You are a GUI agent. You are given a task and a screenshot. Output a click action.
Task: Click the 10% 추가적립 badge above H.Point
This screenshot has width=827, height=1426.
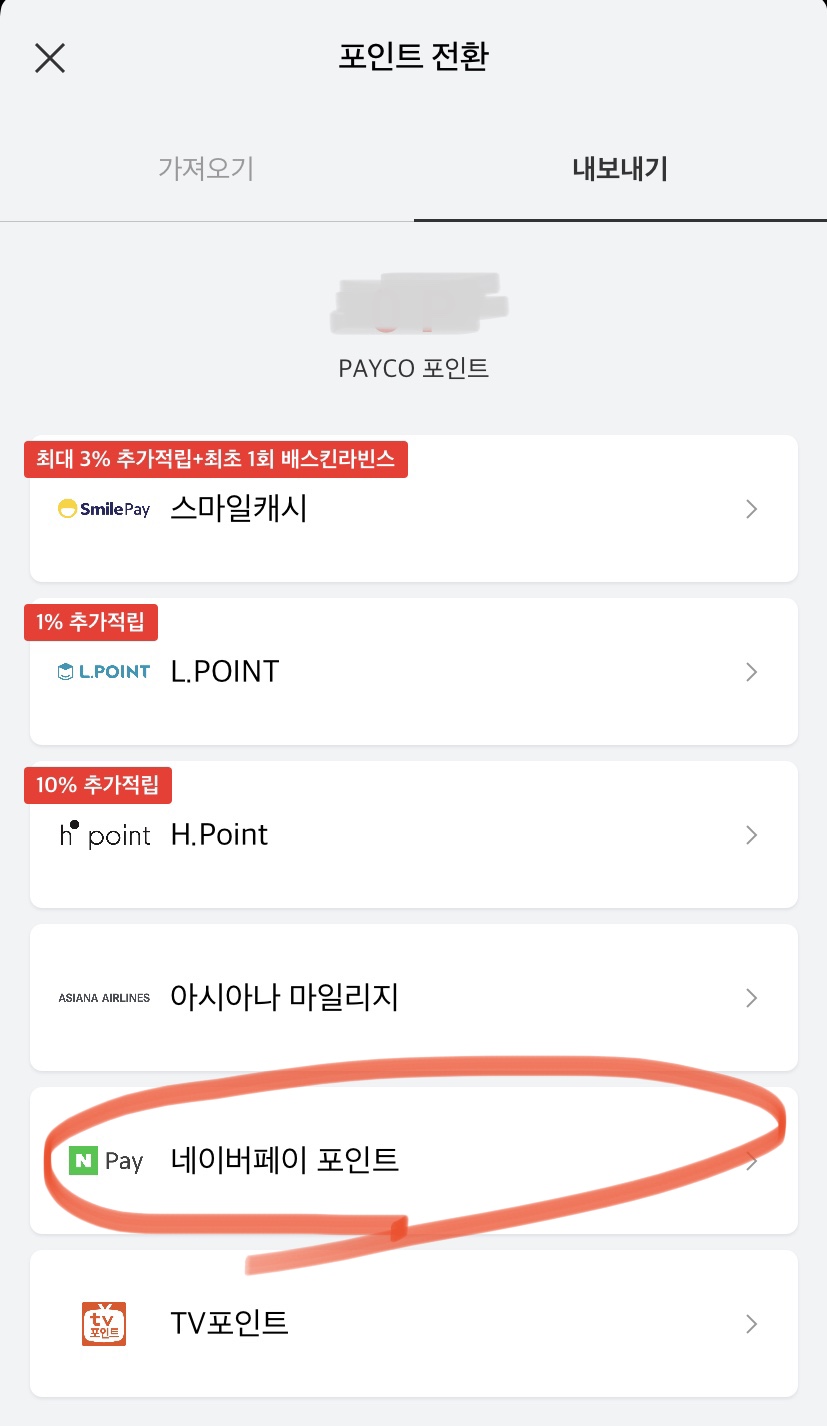[97, 785]
